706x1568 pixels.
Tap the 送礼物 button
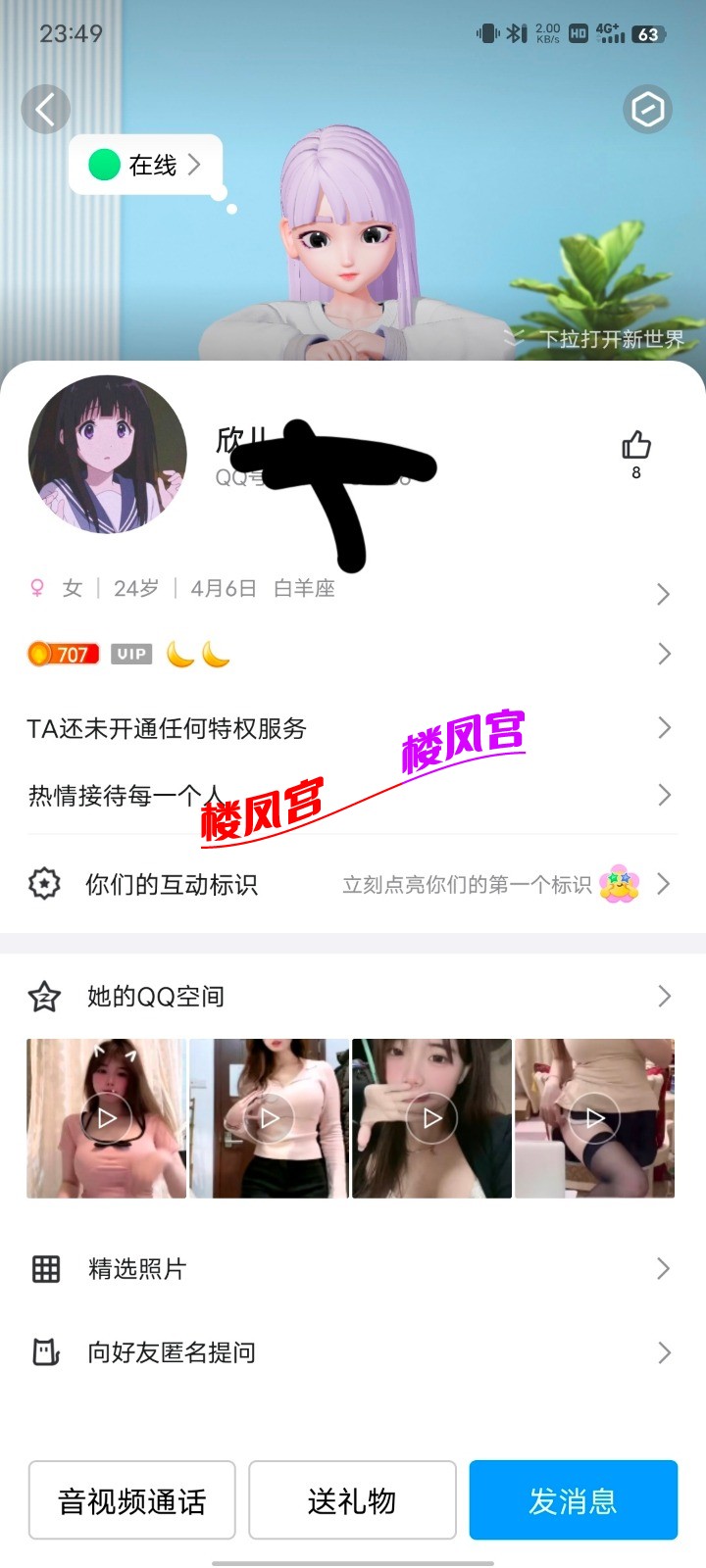coord(352,1500)
